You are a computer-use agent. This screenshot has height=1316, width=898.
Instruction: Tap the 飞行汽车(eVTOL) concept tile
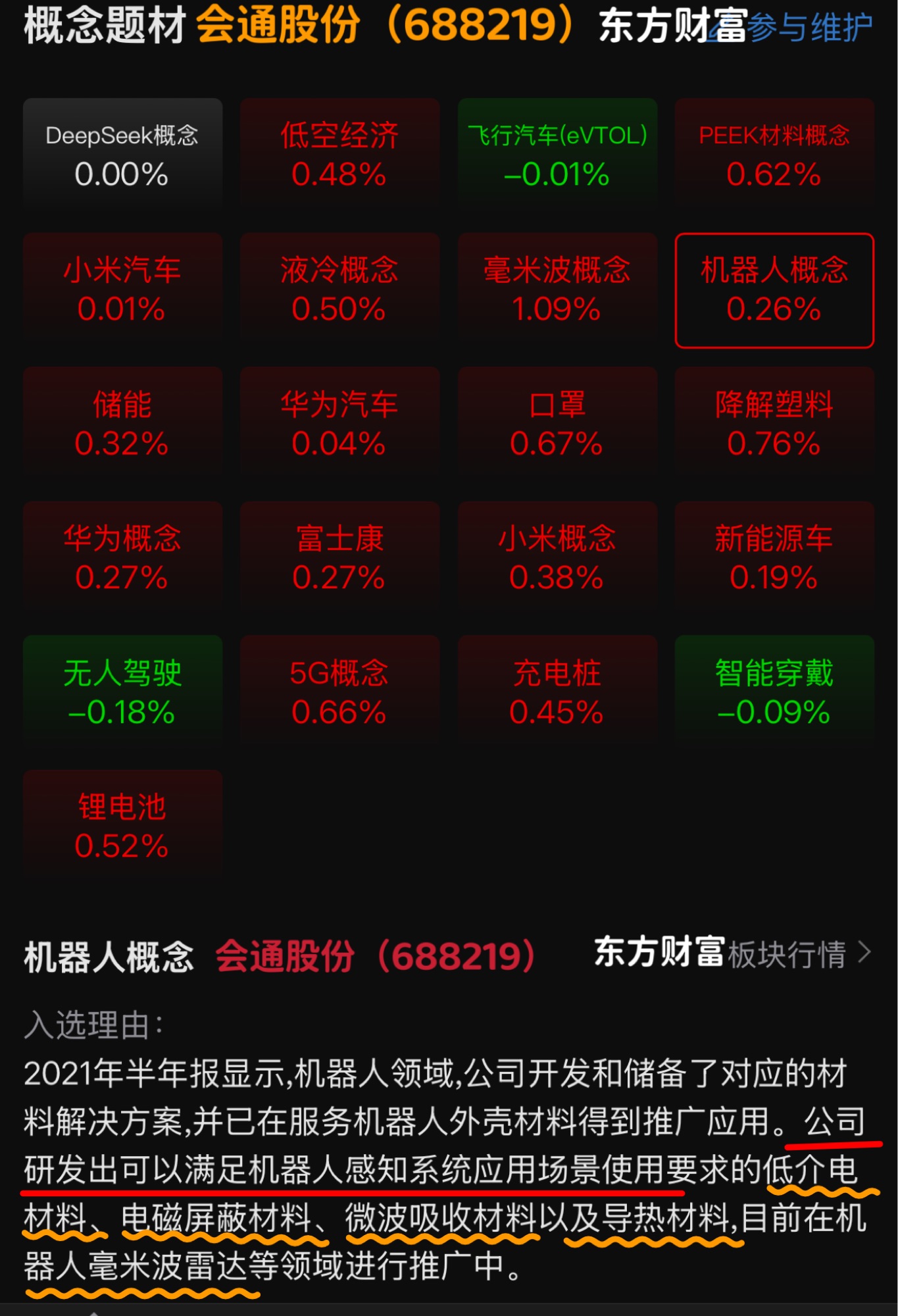click(557, 155)
